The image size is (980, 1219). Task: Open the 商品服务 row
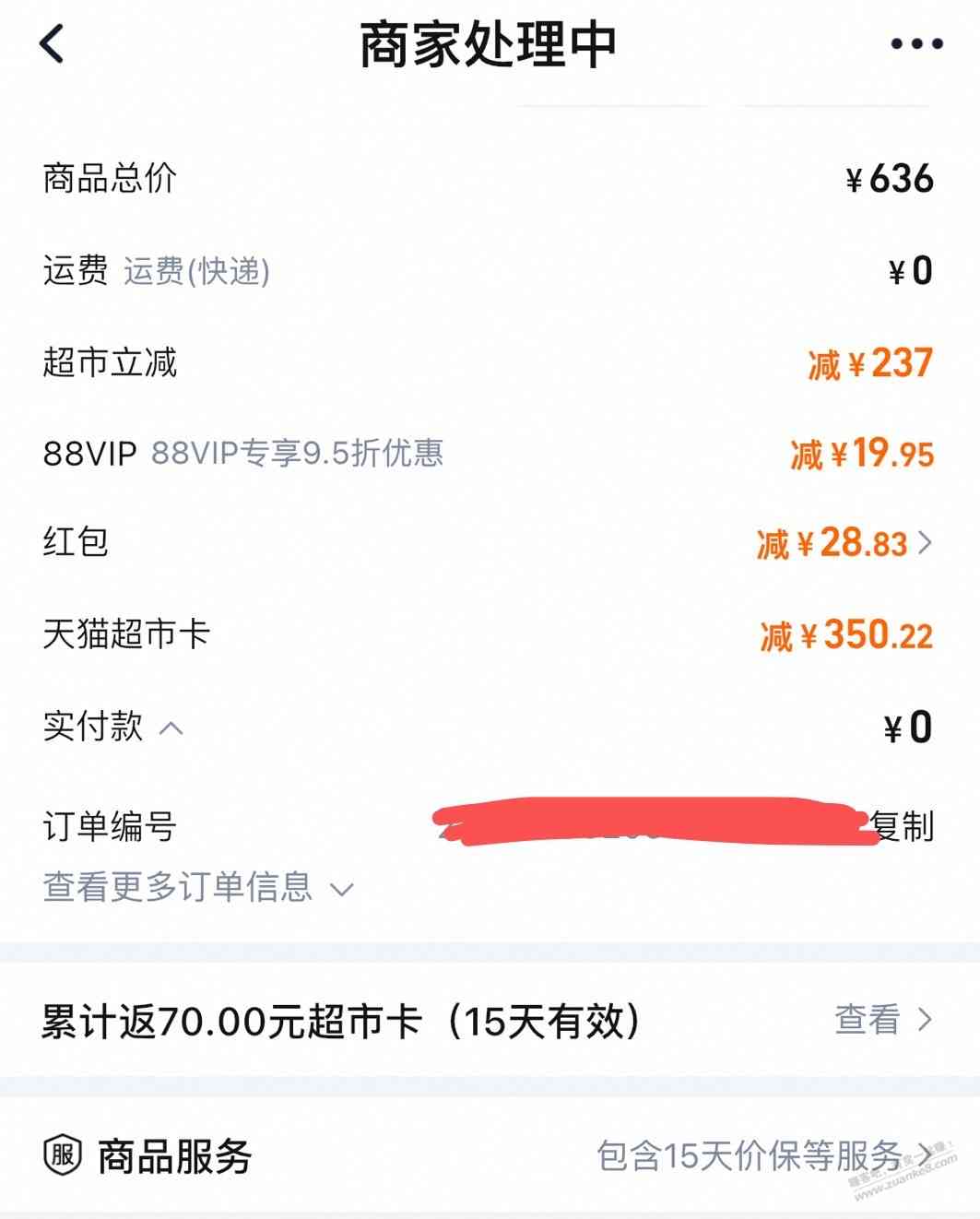click(489, 1155)
